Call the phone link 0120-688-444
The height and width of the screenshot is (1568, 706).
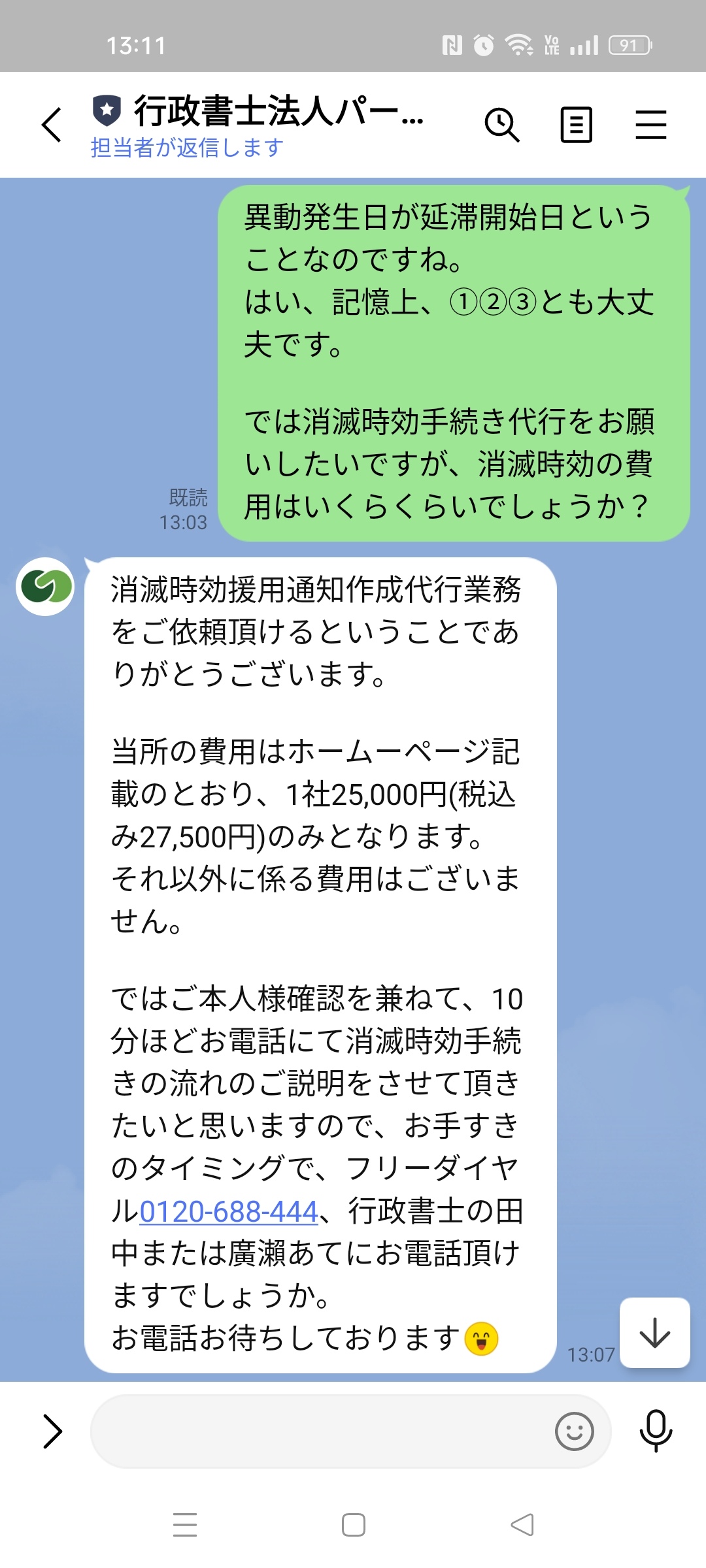[228, 1212]
